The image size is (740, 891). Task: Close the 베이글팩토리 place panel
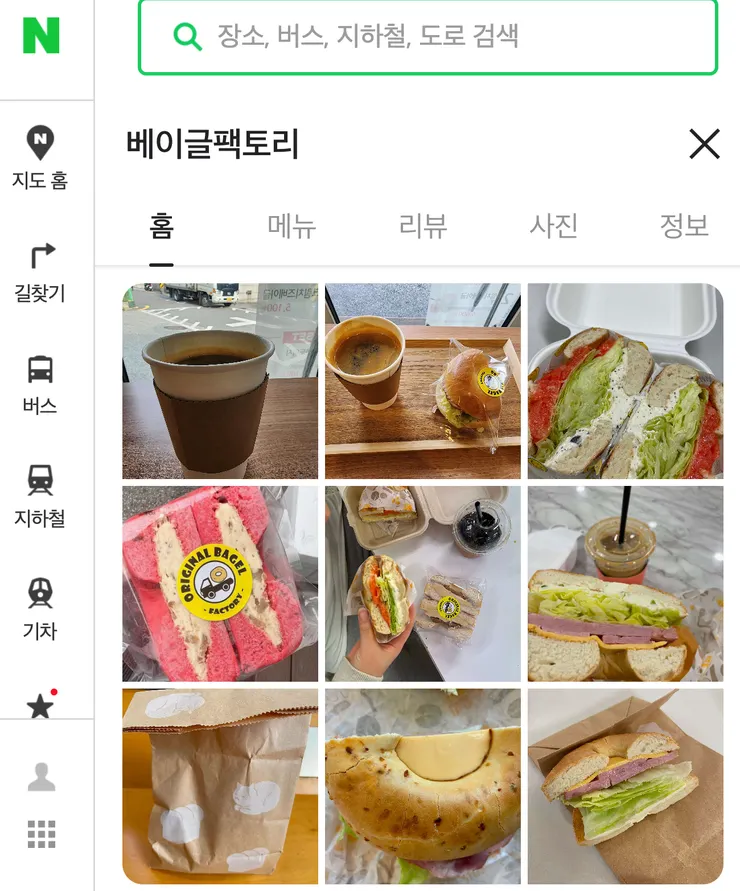(706, 143)
